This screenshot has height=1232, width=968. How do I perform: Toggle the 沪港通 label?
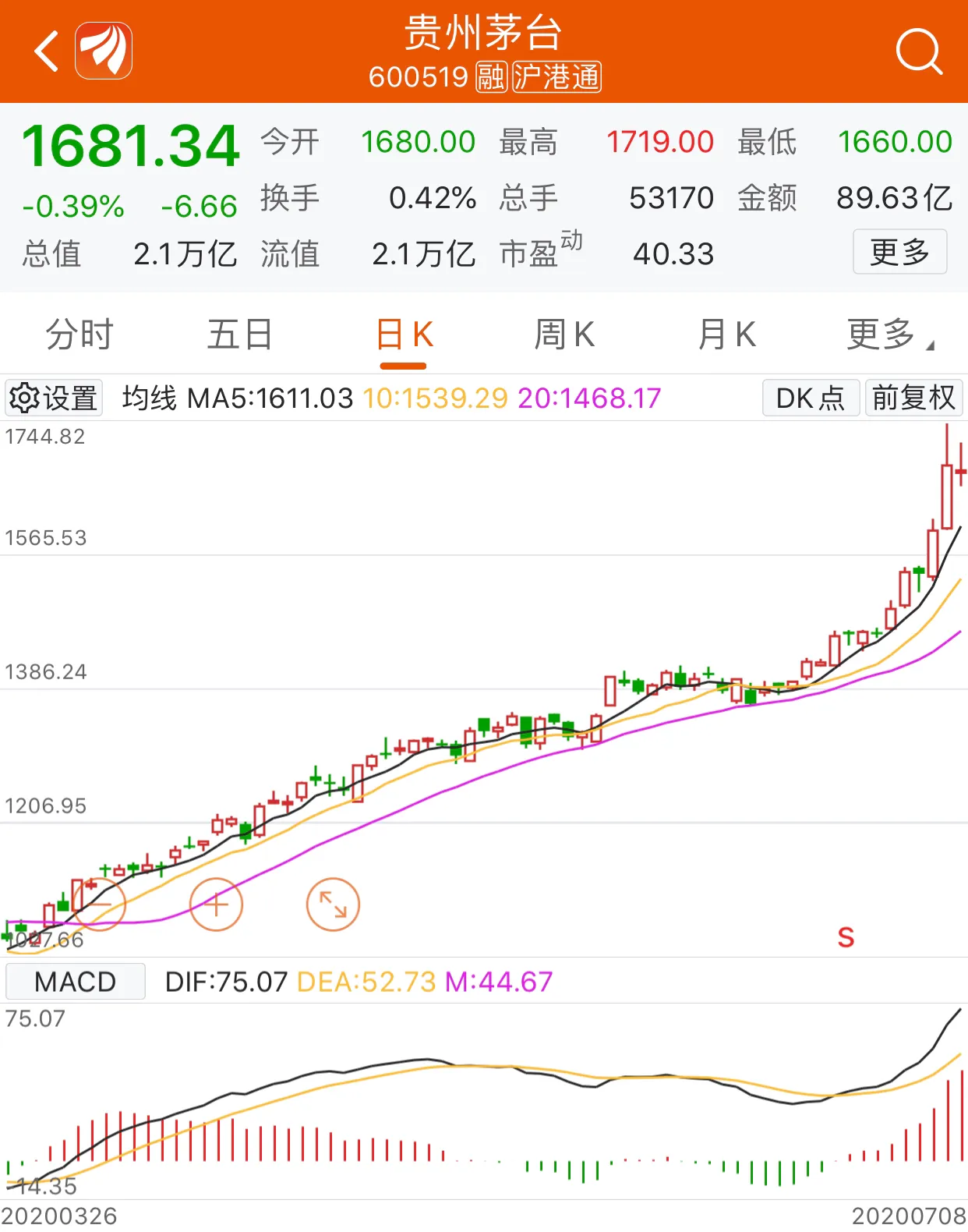558,77
